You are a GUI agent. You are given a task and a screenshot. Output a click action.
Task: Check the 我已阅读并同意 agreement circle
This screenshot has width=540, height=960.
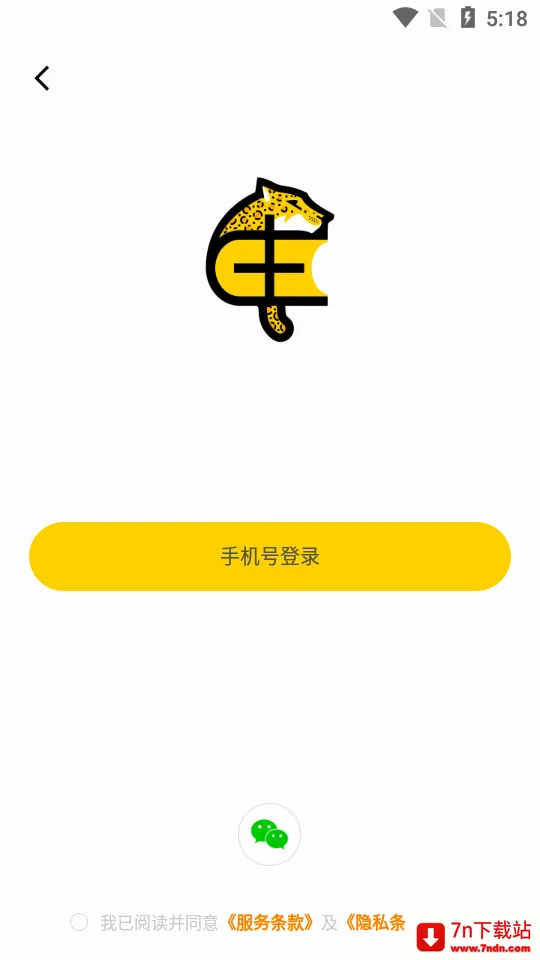[x=79, y=922]
